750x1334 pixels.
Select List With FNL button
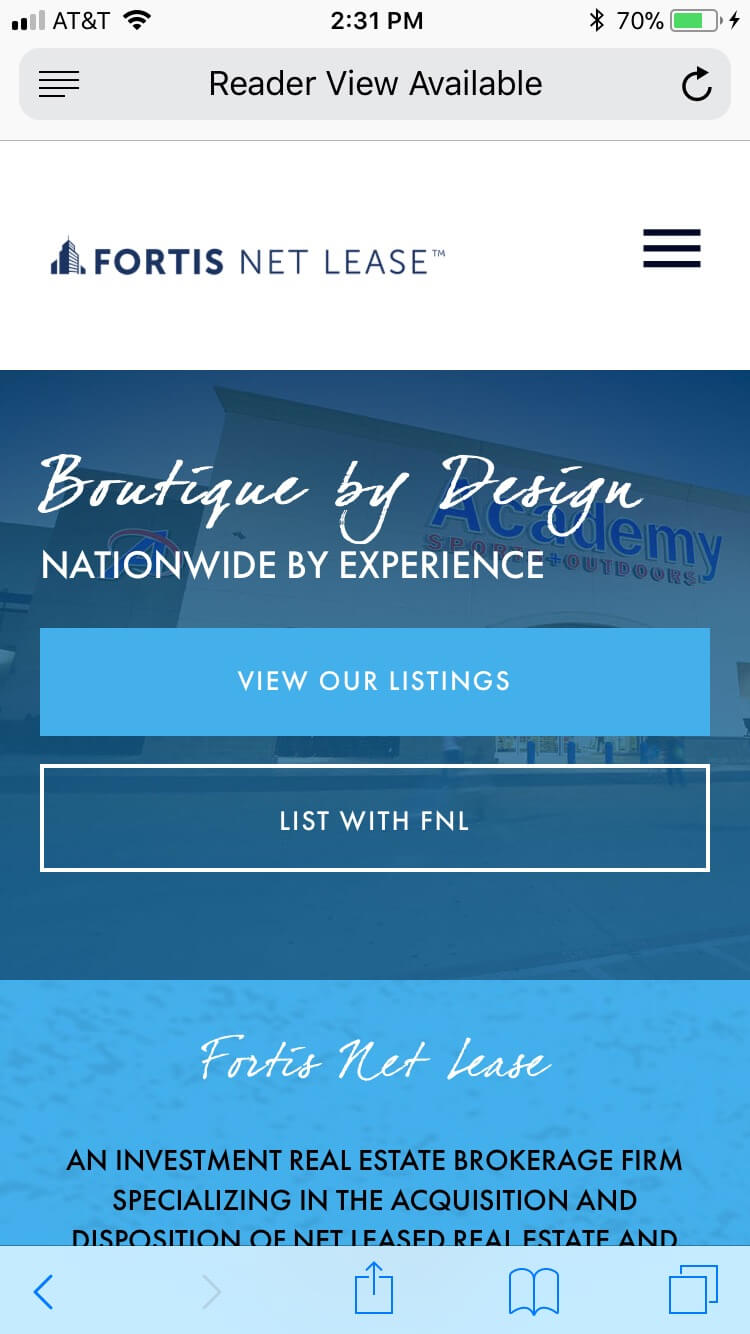pyautogui.click(x=375, y=818)
